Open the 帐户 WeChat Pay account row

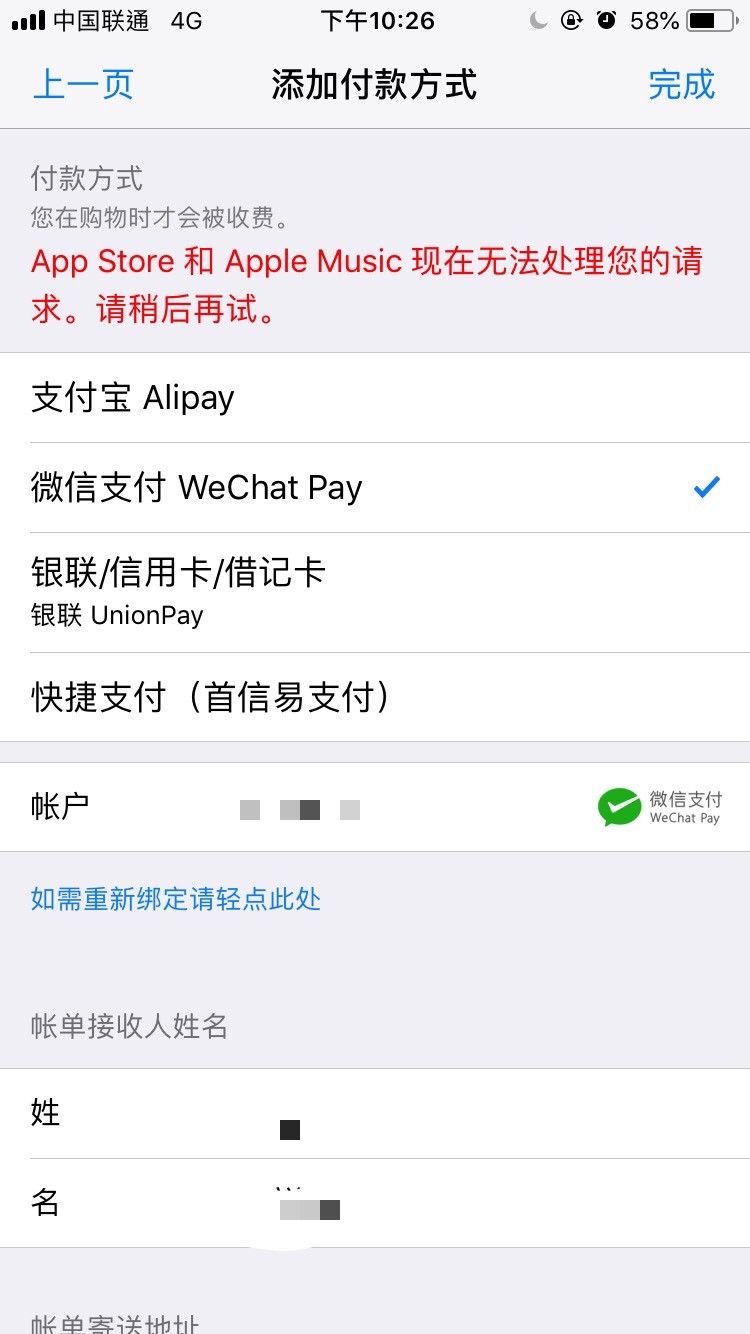(x=374, y=807)
